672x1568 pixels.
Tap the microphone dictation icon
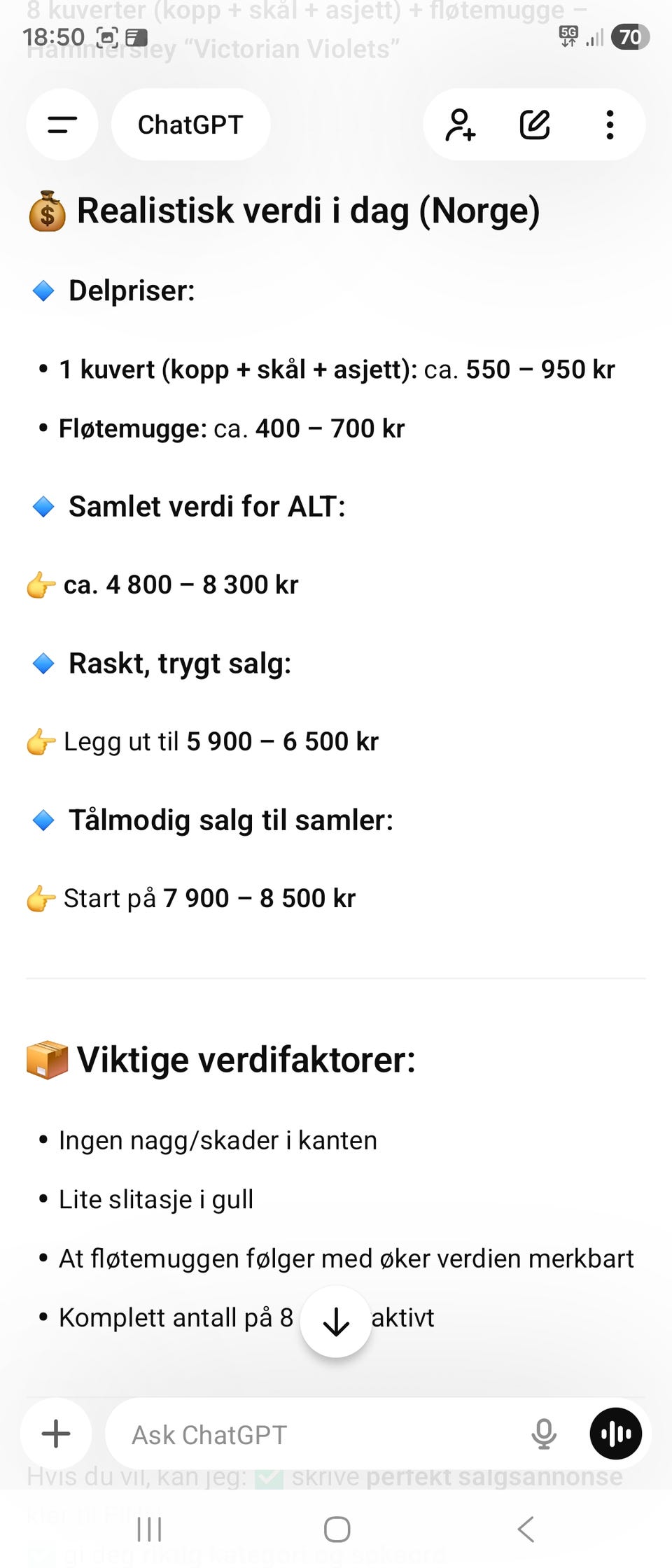point(544,1434)
